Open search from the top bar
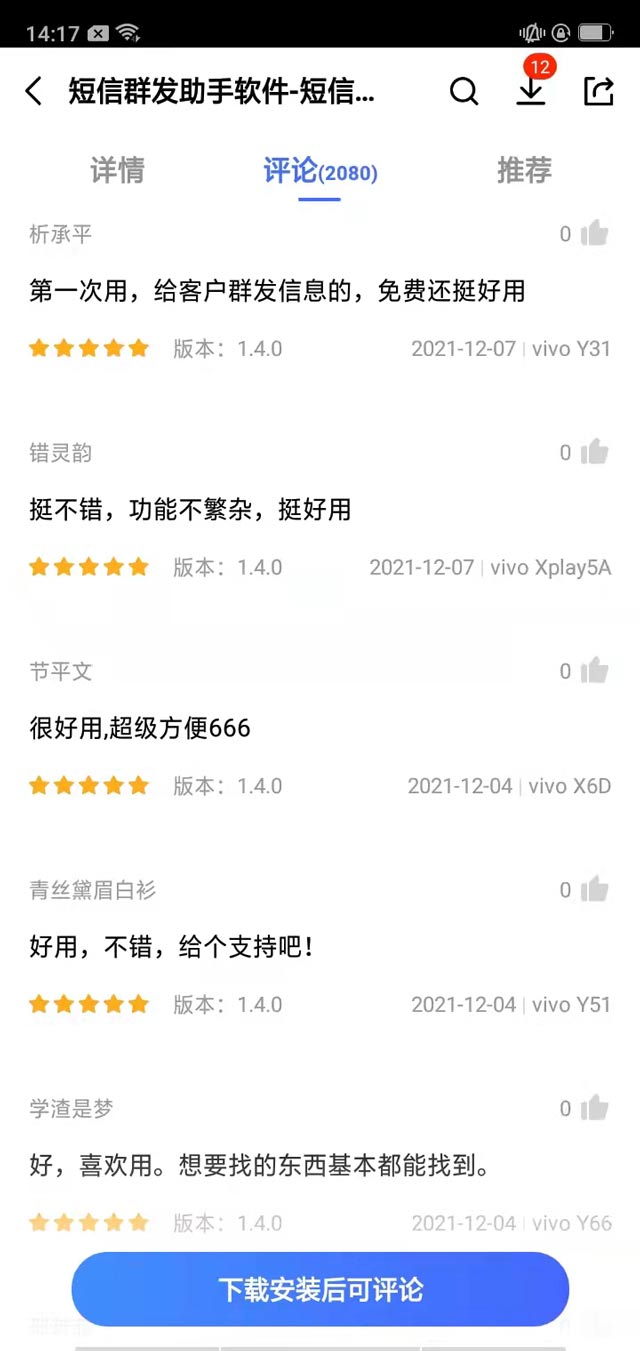 tap(464, 92)
